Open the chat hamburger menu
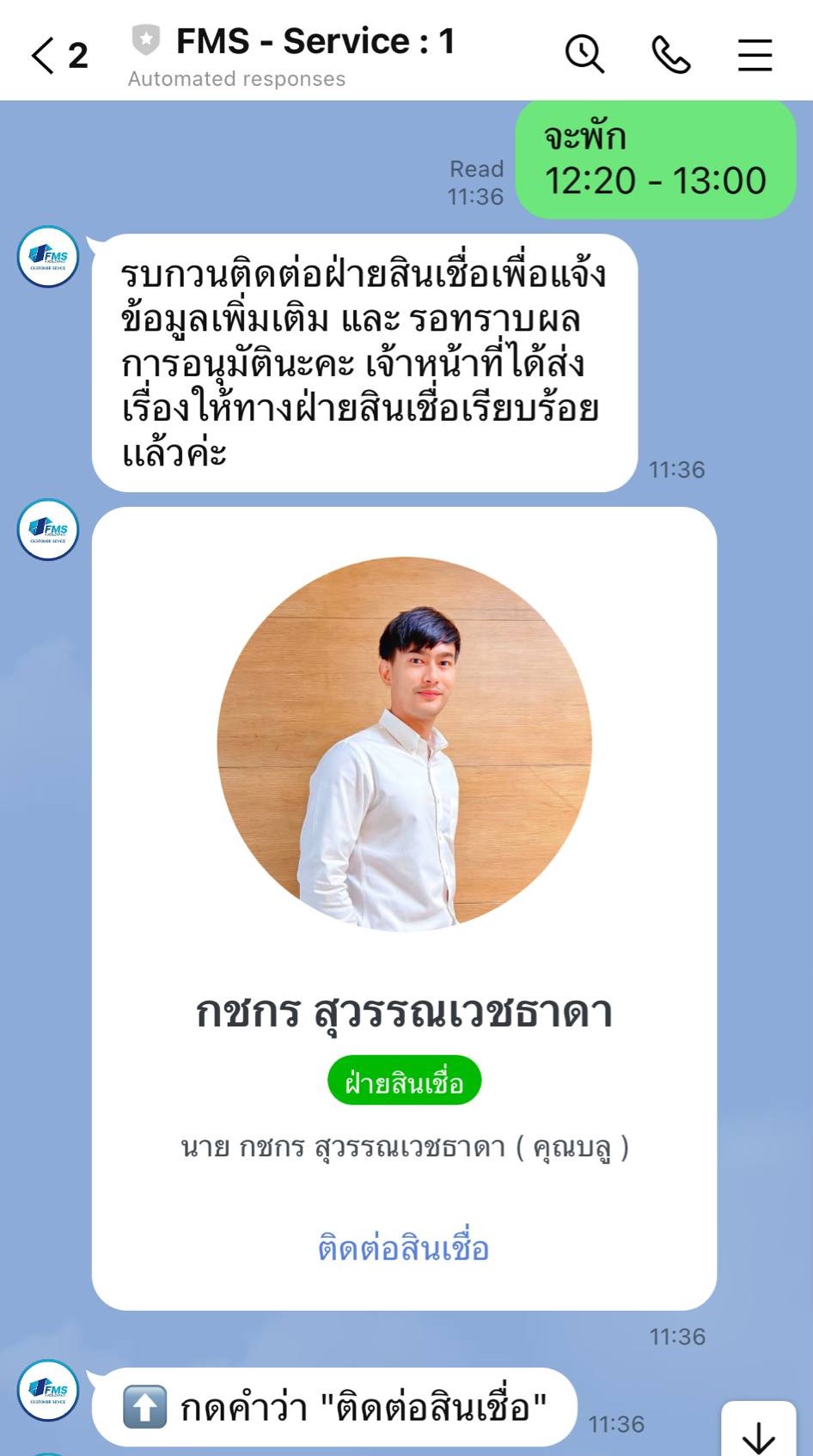Viewport: 813px width, 1456px height. (755, 55)
